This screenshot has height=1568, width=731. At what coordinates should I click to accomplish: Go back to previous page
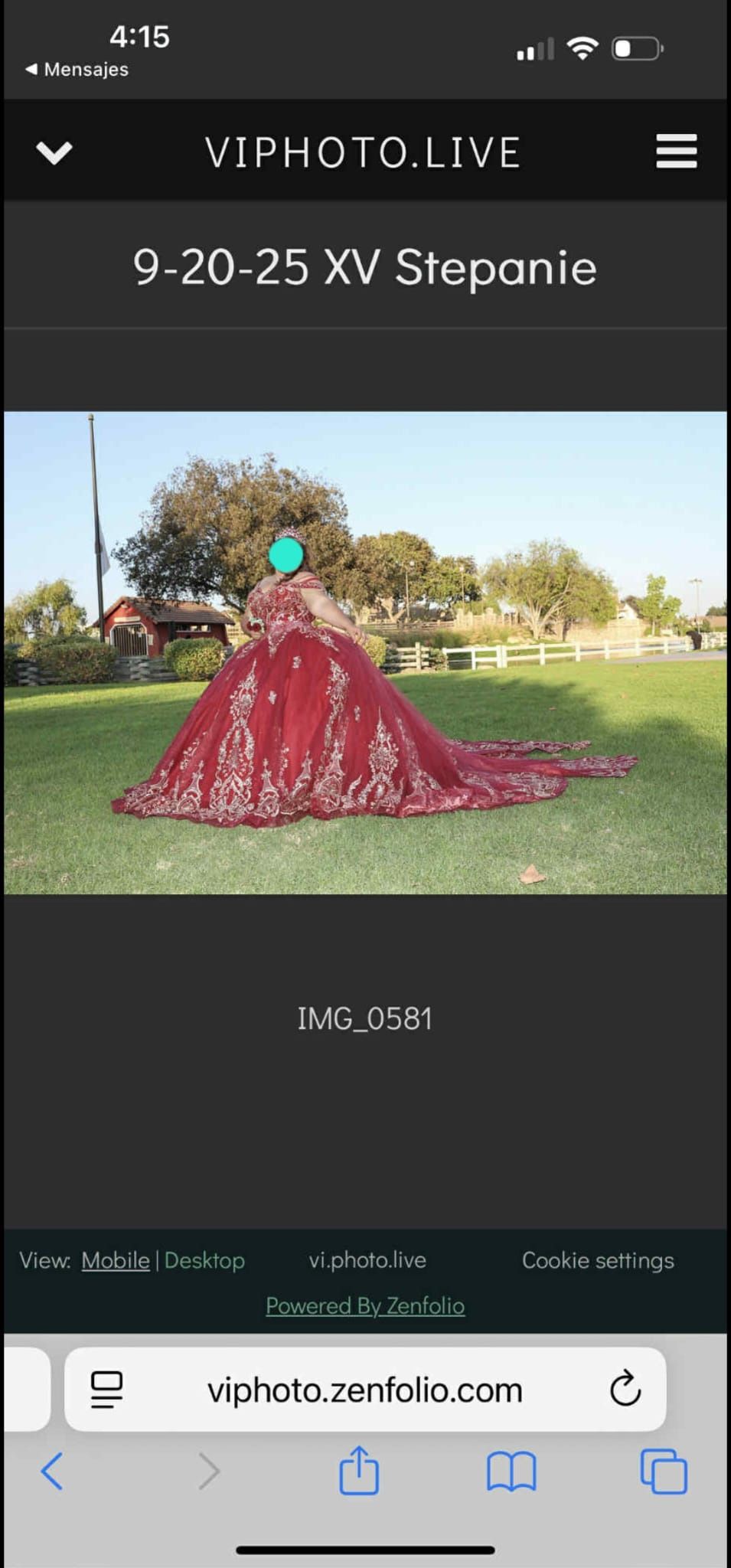click(51, 1471)
